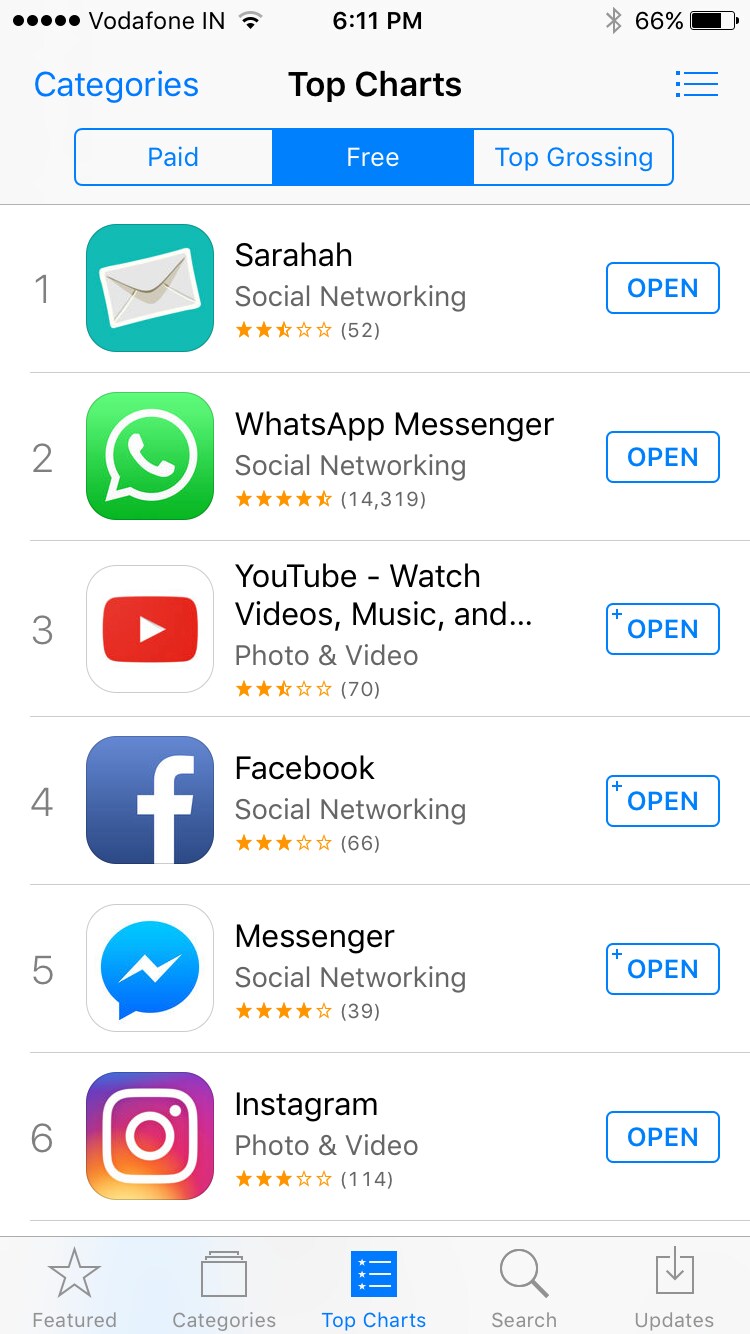750x1334 pixels.
Task: Select the Free segment
Action: point(372,157)
